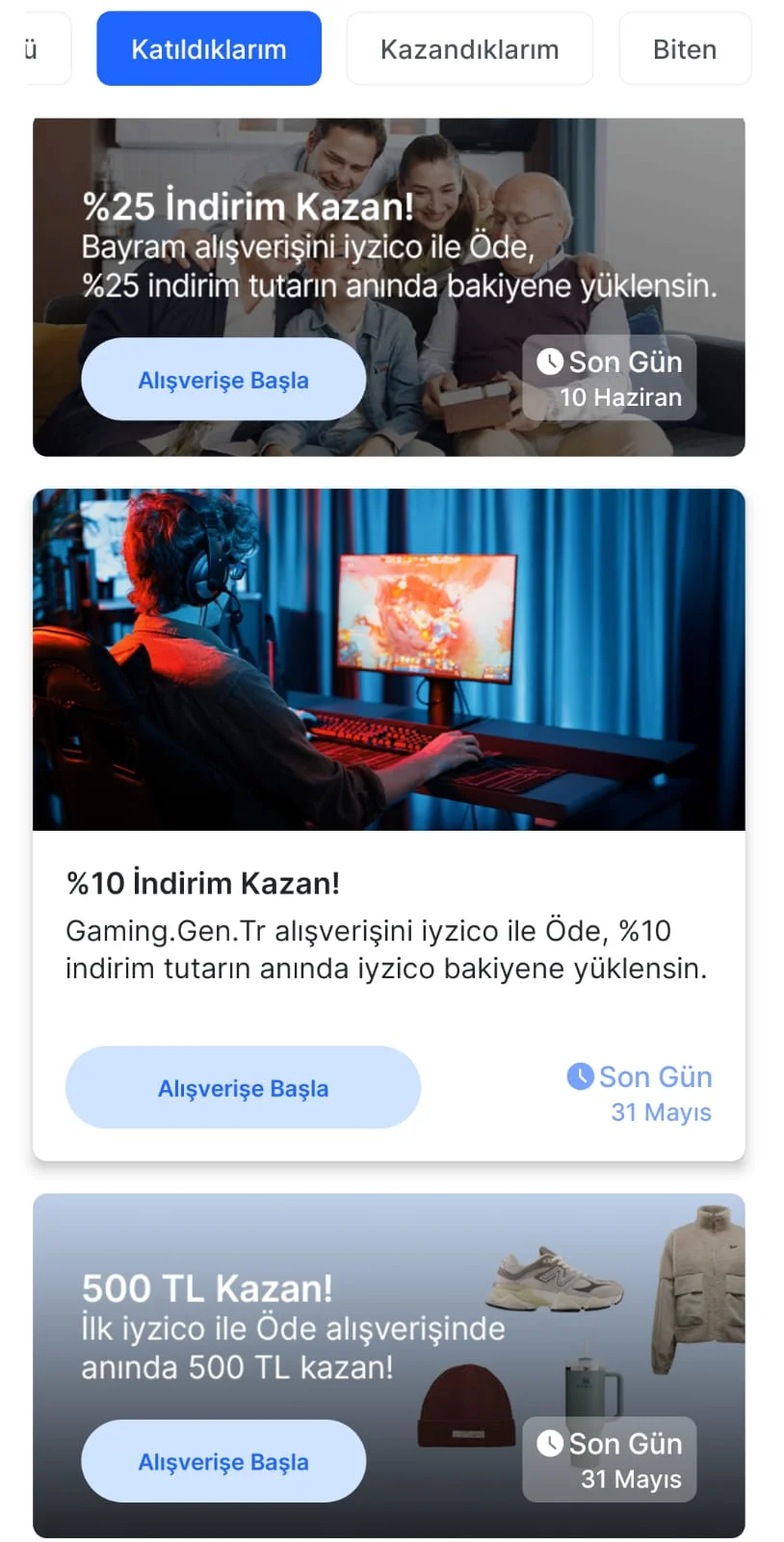Select the Biten tab
Screen dimensions: 784x1542
point(684,49)
